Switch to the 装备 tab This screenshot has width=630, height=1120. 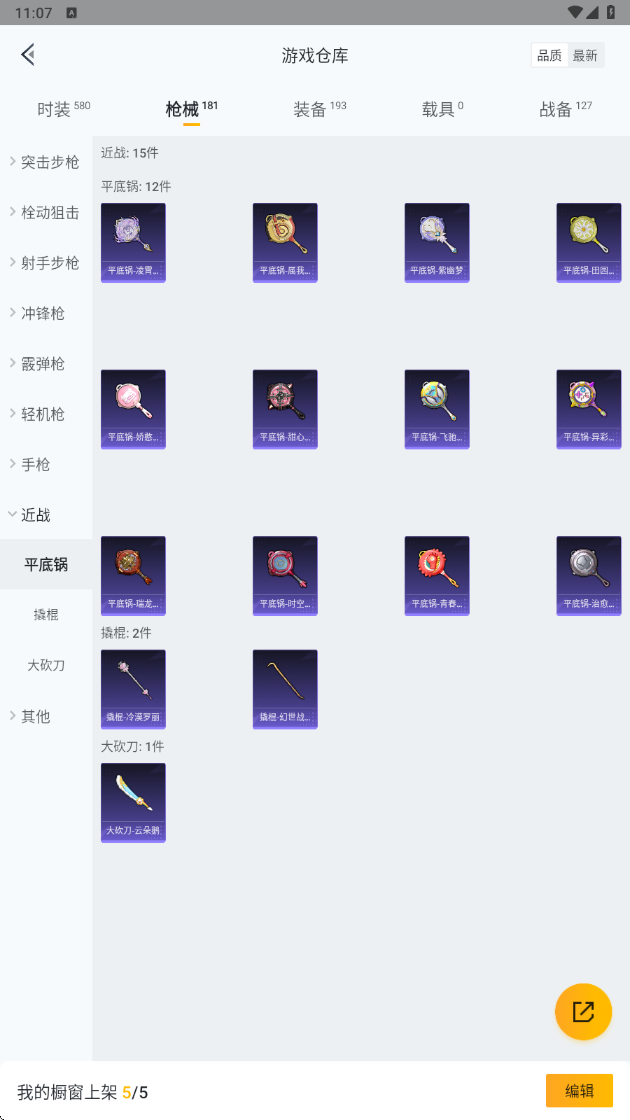click(x=319, y=109)
